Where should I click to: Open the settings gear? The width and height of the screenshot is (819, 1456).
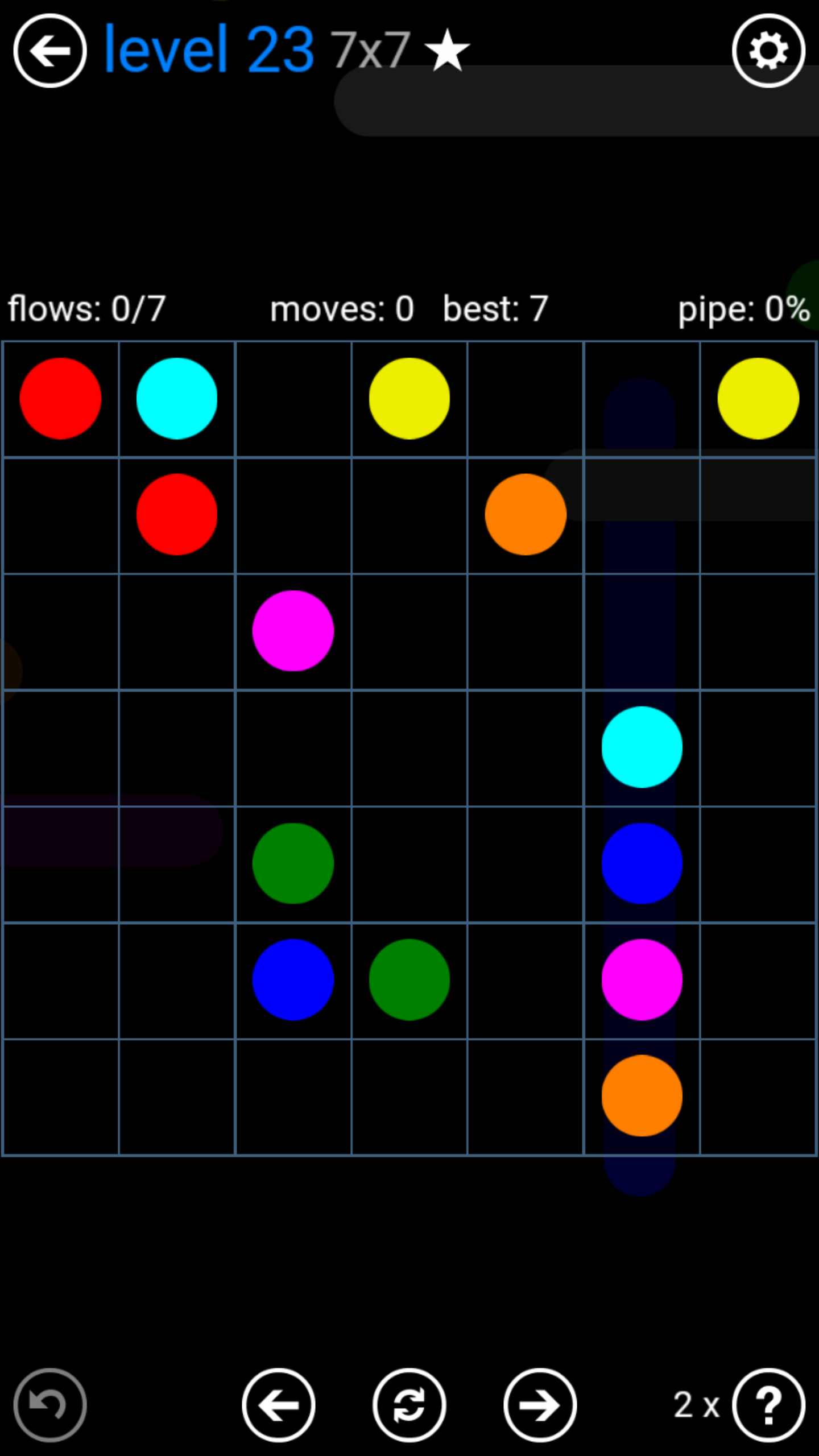(768, 51)
